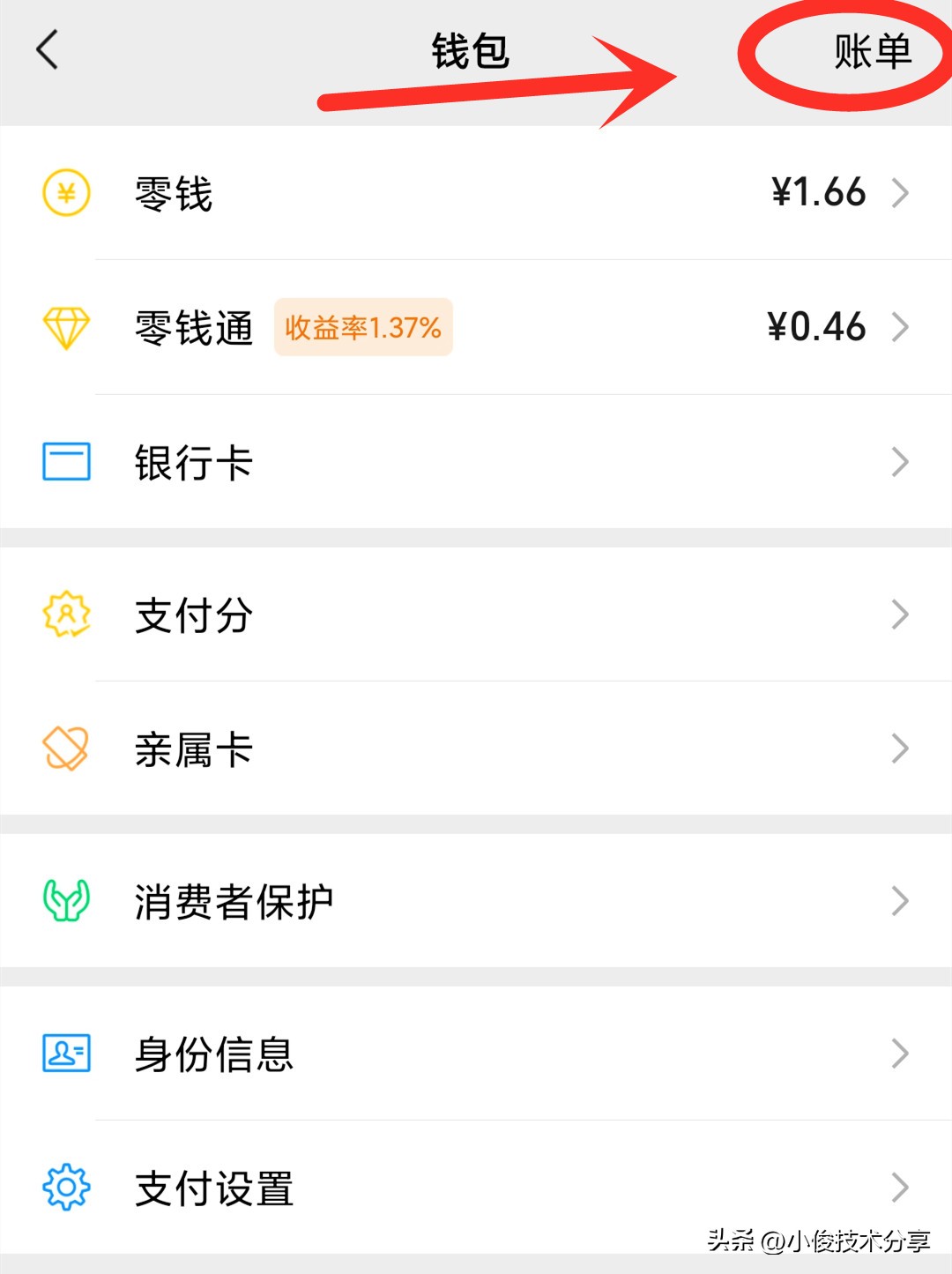The width and height of the screenshot is (952, 1274).
Task: Open the 支付设置 row
Action: [476, 1188]
